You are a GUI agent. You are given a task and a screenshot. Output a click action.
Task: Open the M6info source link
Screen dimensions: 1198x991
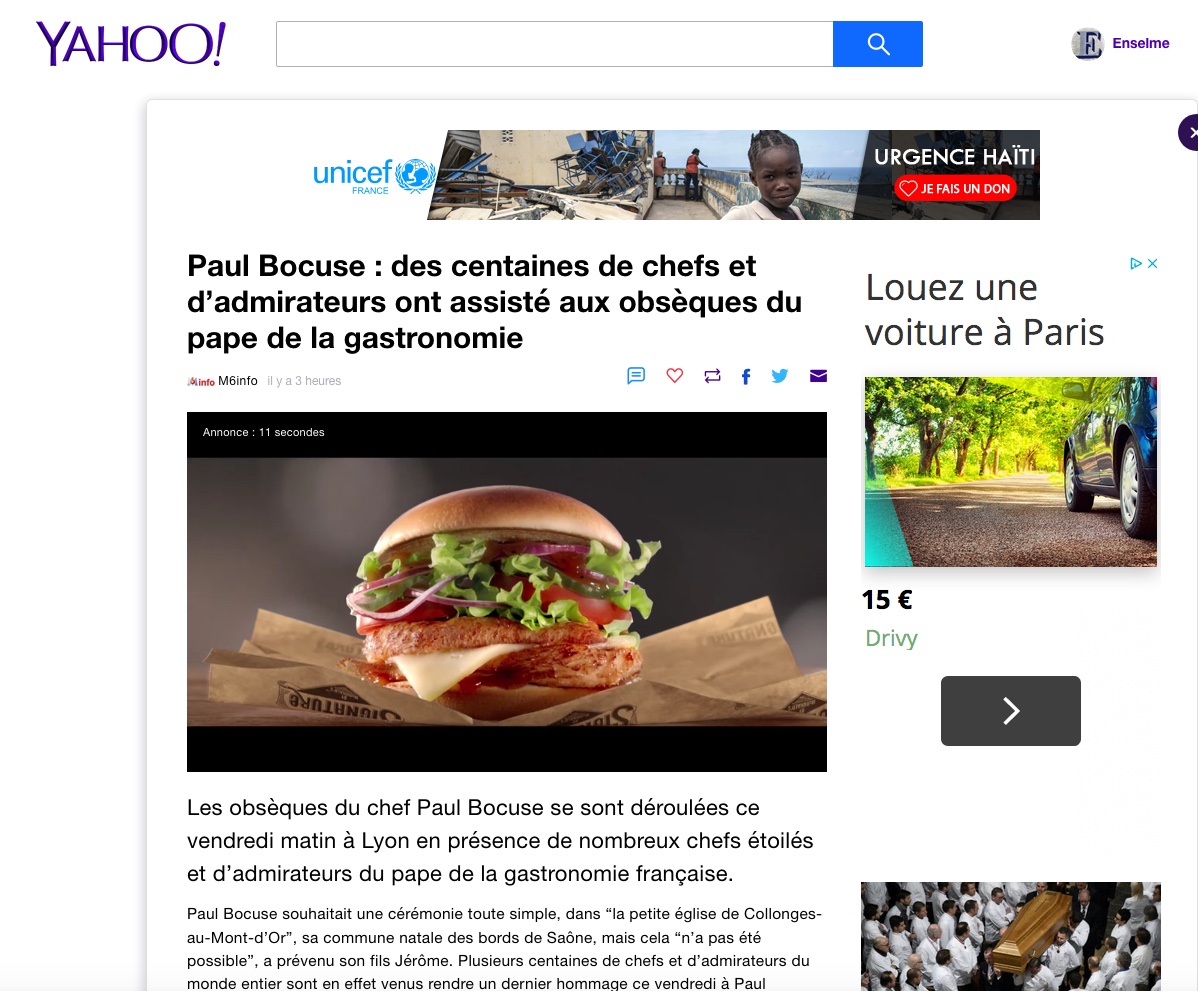[x=238, y=381]
